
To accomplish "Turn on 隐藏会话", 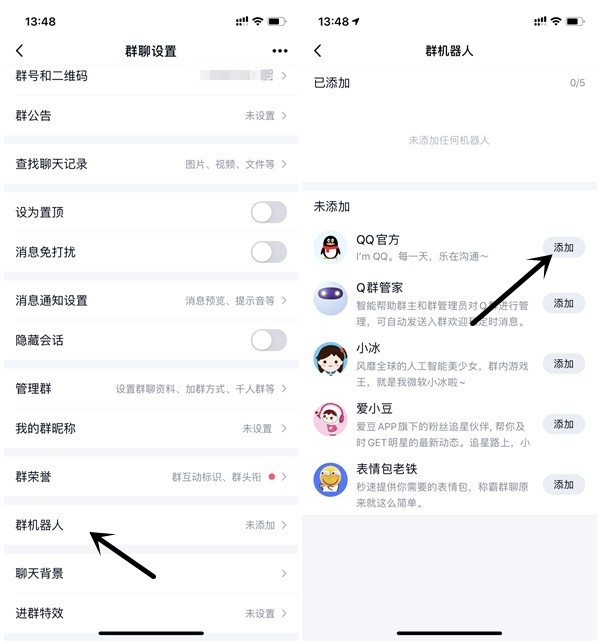I will click(268, 340).
